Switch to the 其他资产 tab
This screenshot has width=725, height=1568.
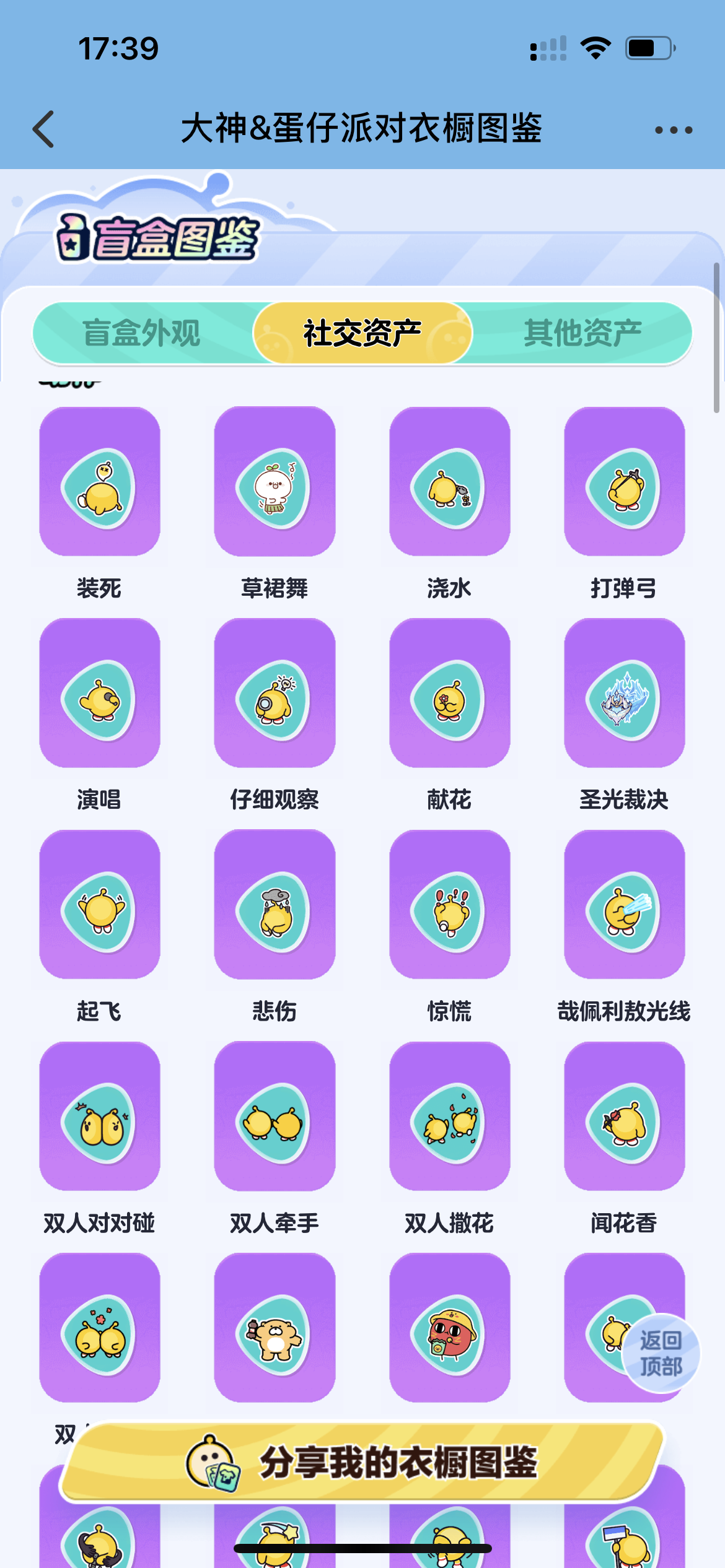(582, 333)
